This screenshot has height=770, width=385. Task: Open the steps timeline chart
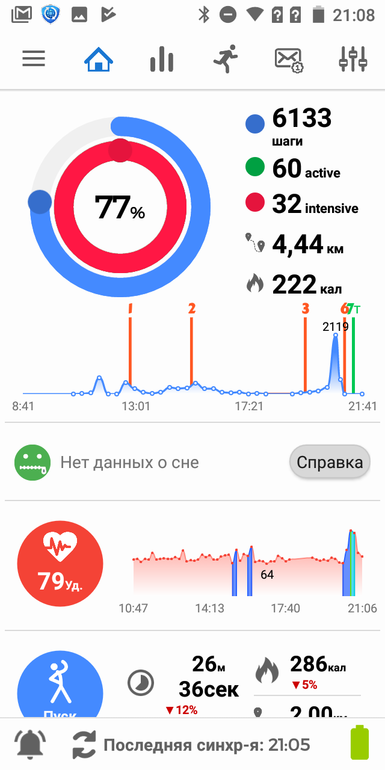(x=193, y=358)
